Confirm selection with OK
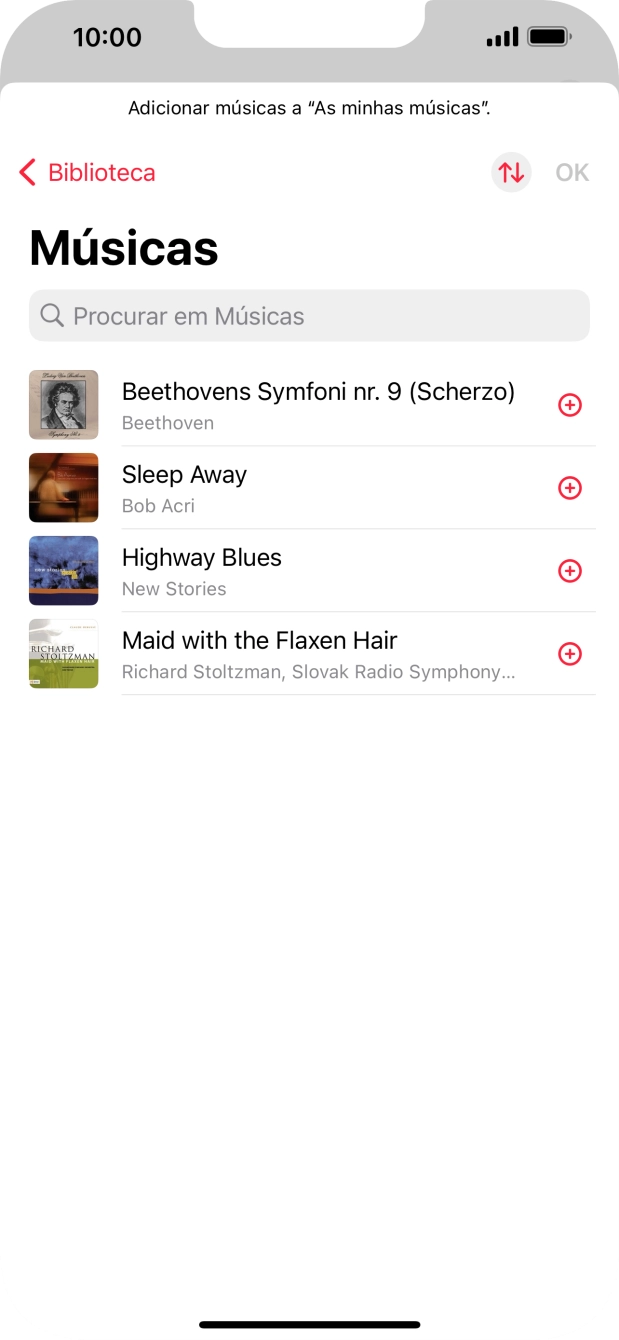Image resolution: width=619 pixels, height=1340 pixels. (x=572, y=173)
